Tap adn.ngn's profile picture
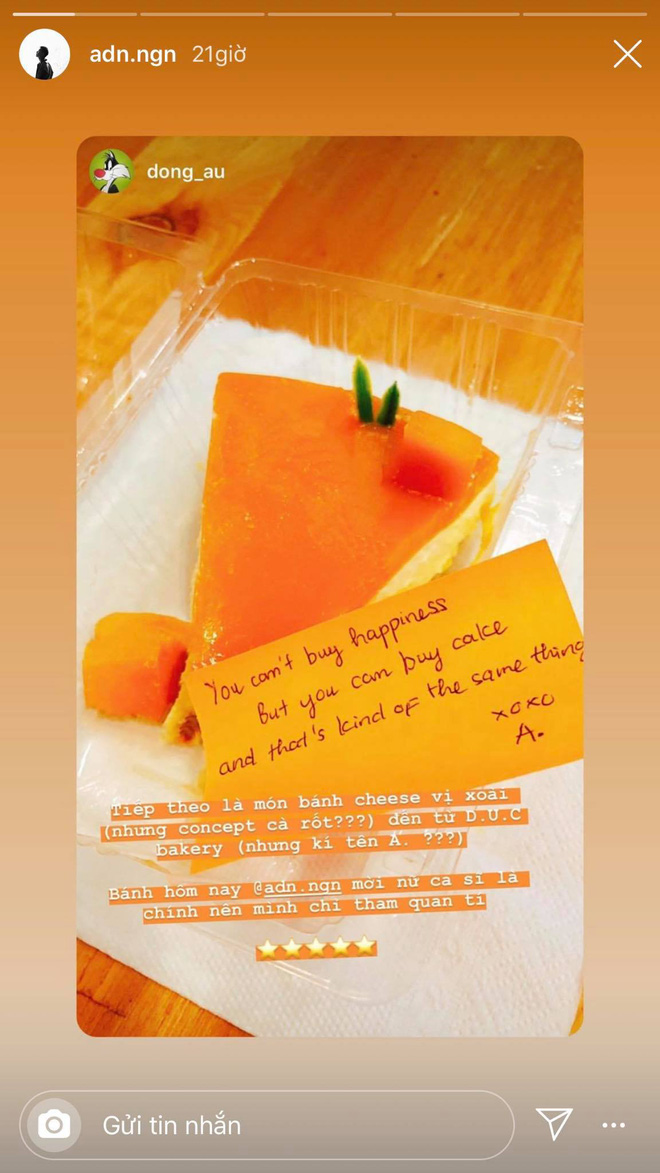The height and width of the screenshot is (1173, 660). pos(44,55)
